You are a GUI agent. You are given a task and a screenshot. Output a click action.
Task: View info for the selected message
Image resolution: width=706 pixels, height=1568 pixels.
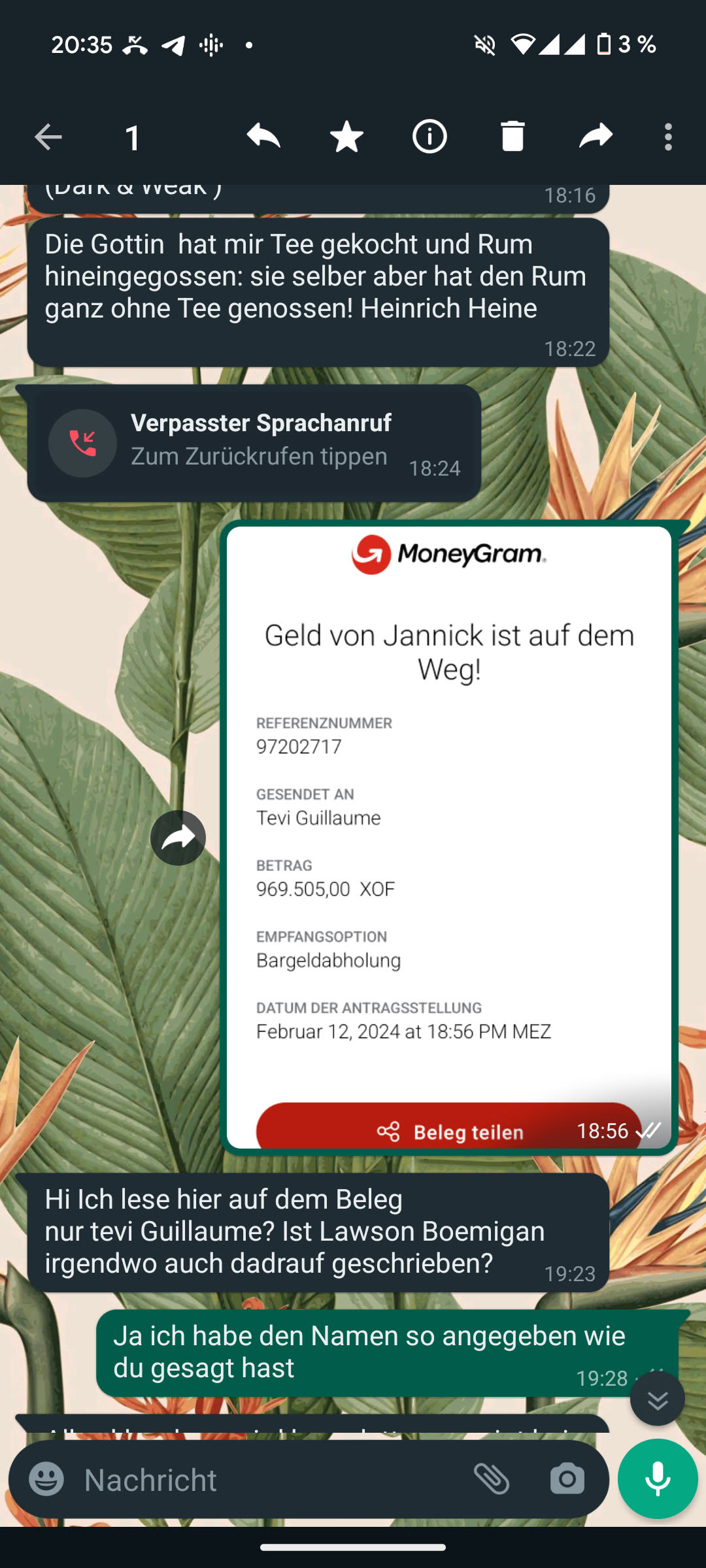429,137
